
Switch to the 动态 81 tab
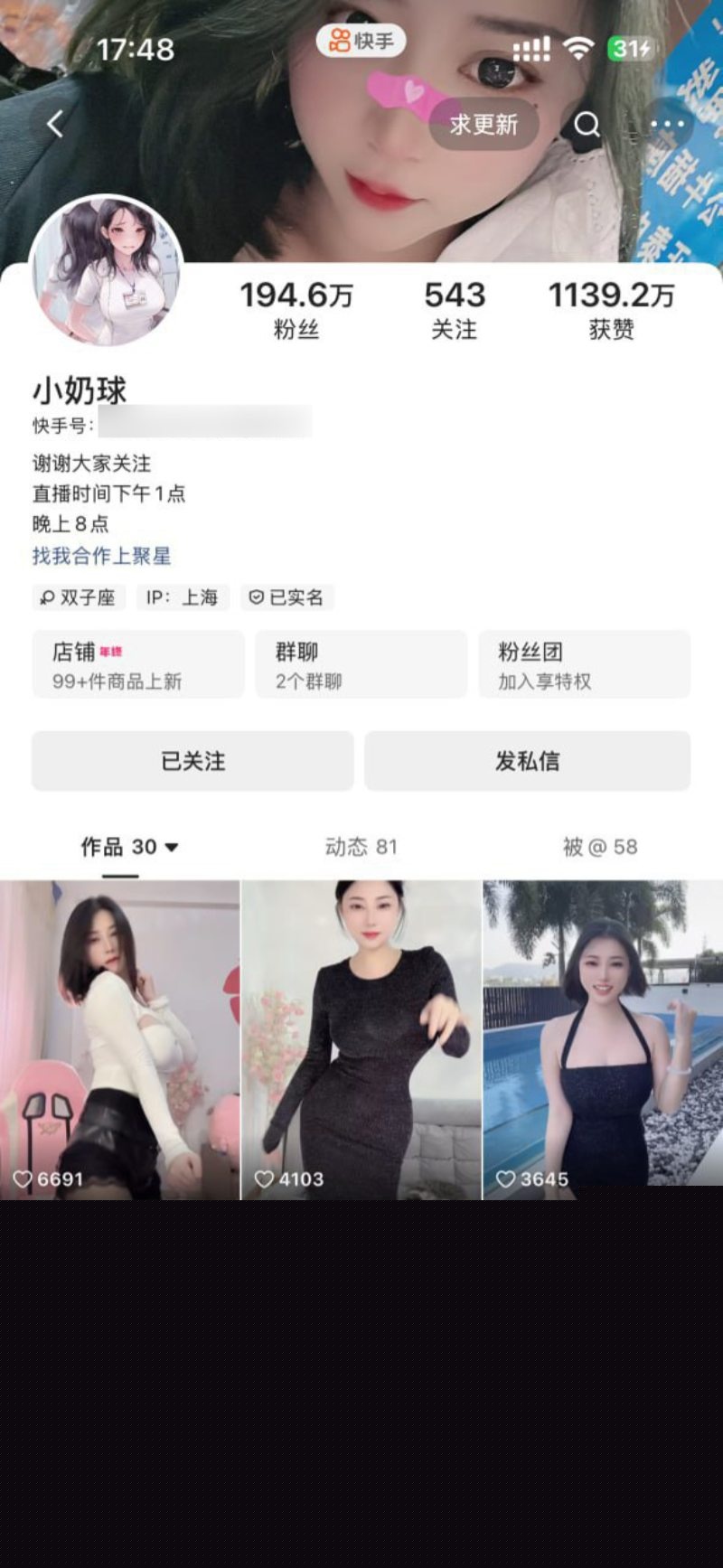[361, 847]
